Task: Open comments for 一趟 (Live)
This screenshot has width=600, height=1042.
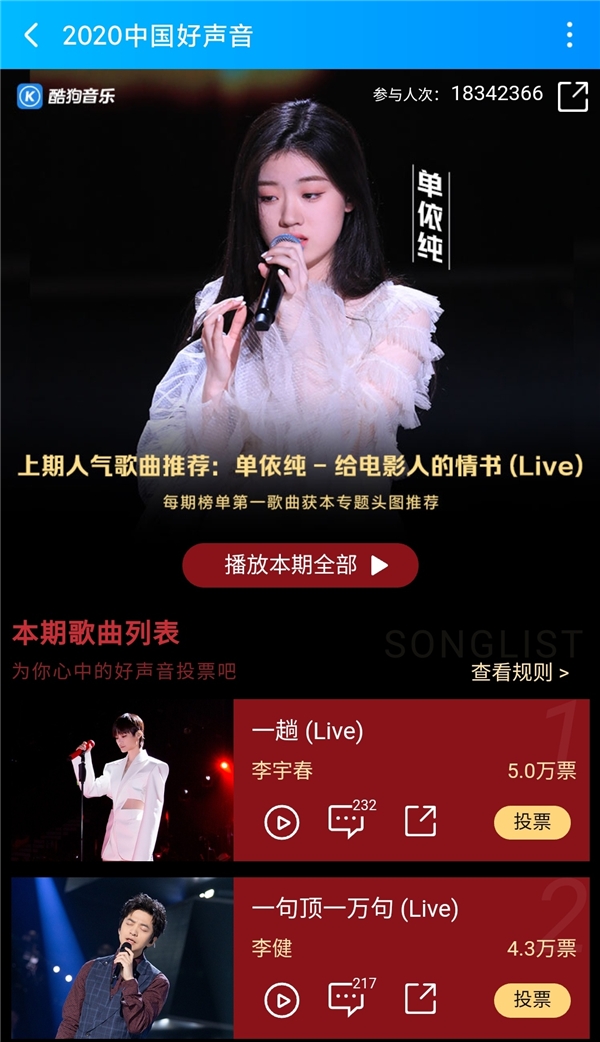Action: coord(346,821)
